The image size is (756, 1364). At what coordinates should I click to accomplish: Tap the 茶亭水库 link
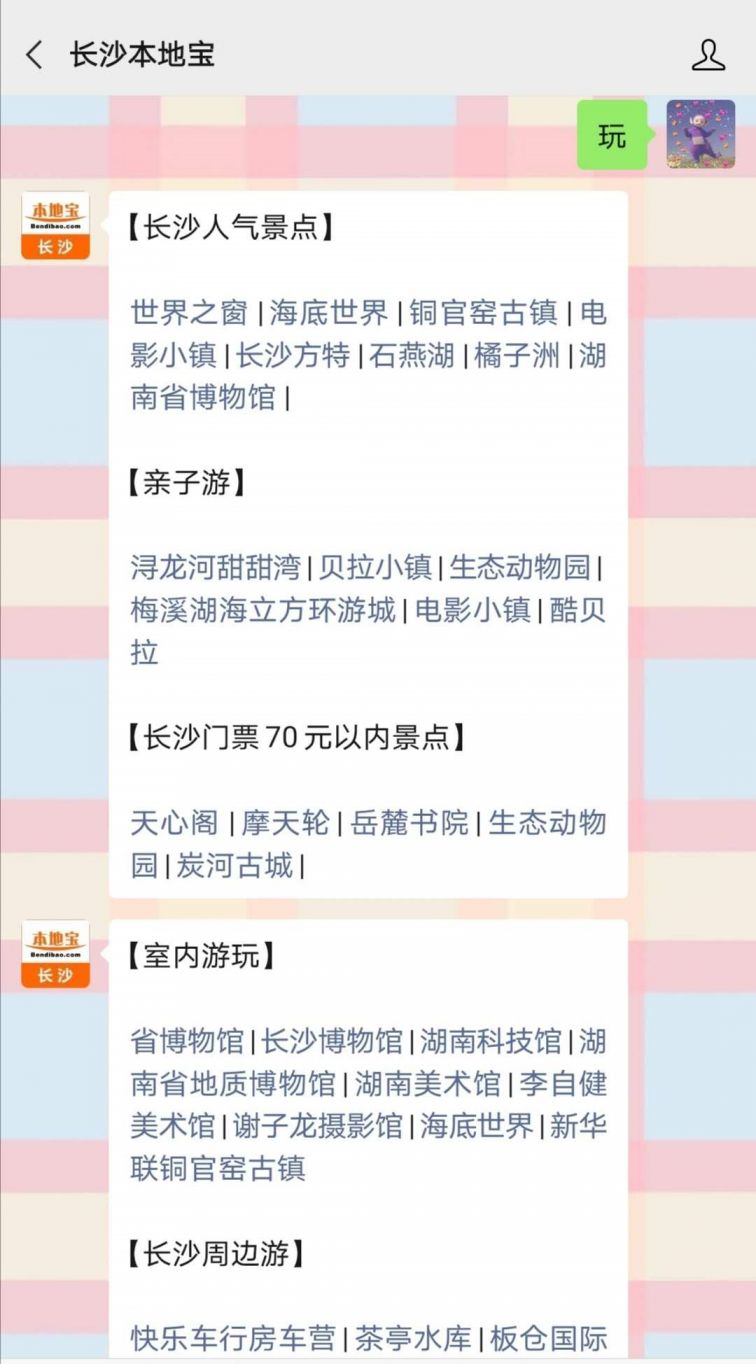(412, 1338)
